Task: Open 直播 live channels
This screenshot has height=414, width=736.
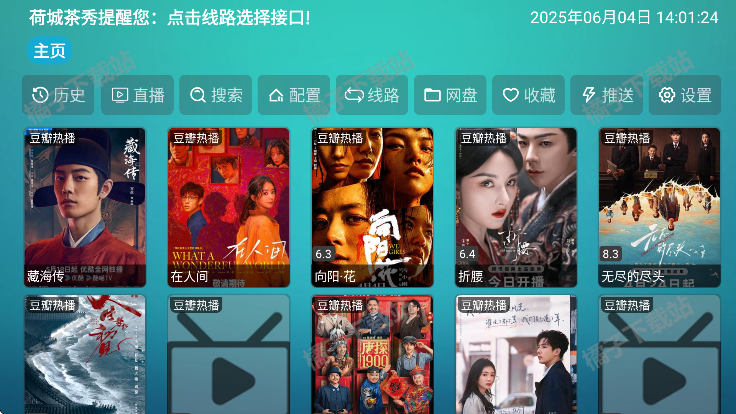Action: (x=138, y=95)
